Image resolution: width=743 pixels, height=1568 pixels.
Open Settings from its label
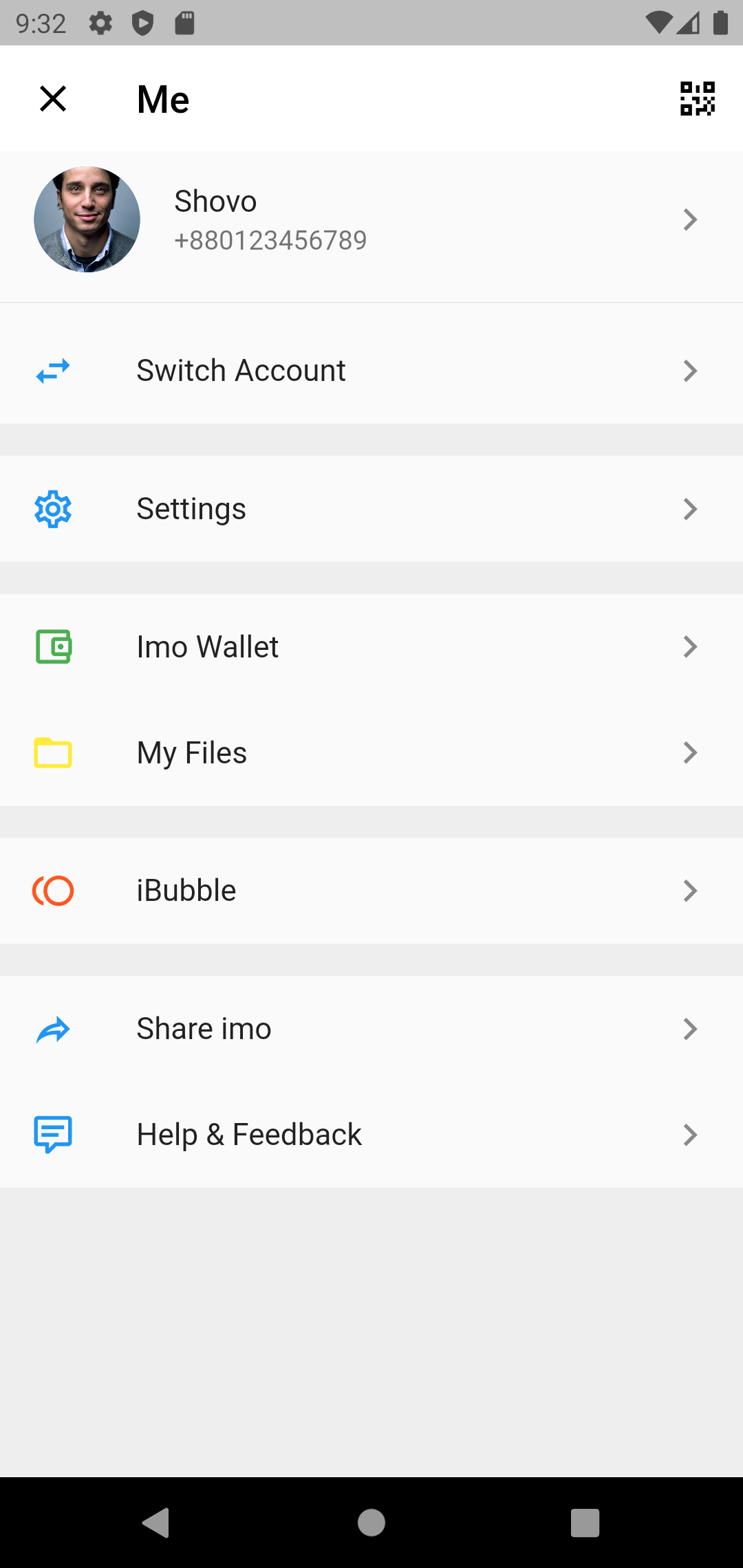tap(191, 509)
